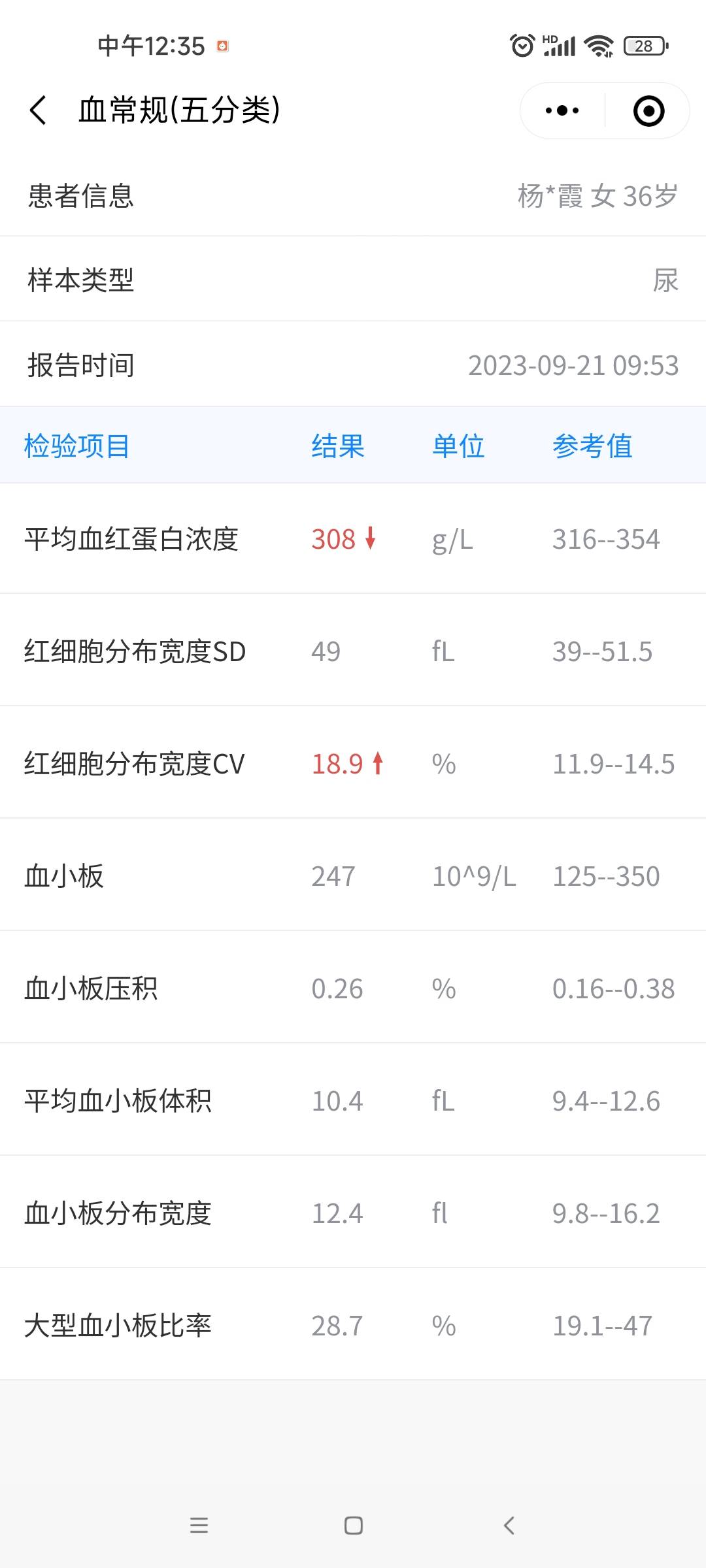706x1568 pixels.
Task: Tap the mini-program close circle button
Action: (647, 110)
